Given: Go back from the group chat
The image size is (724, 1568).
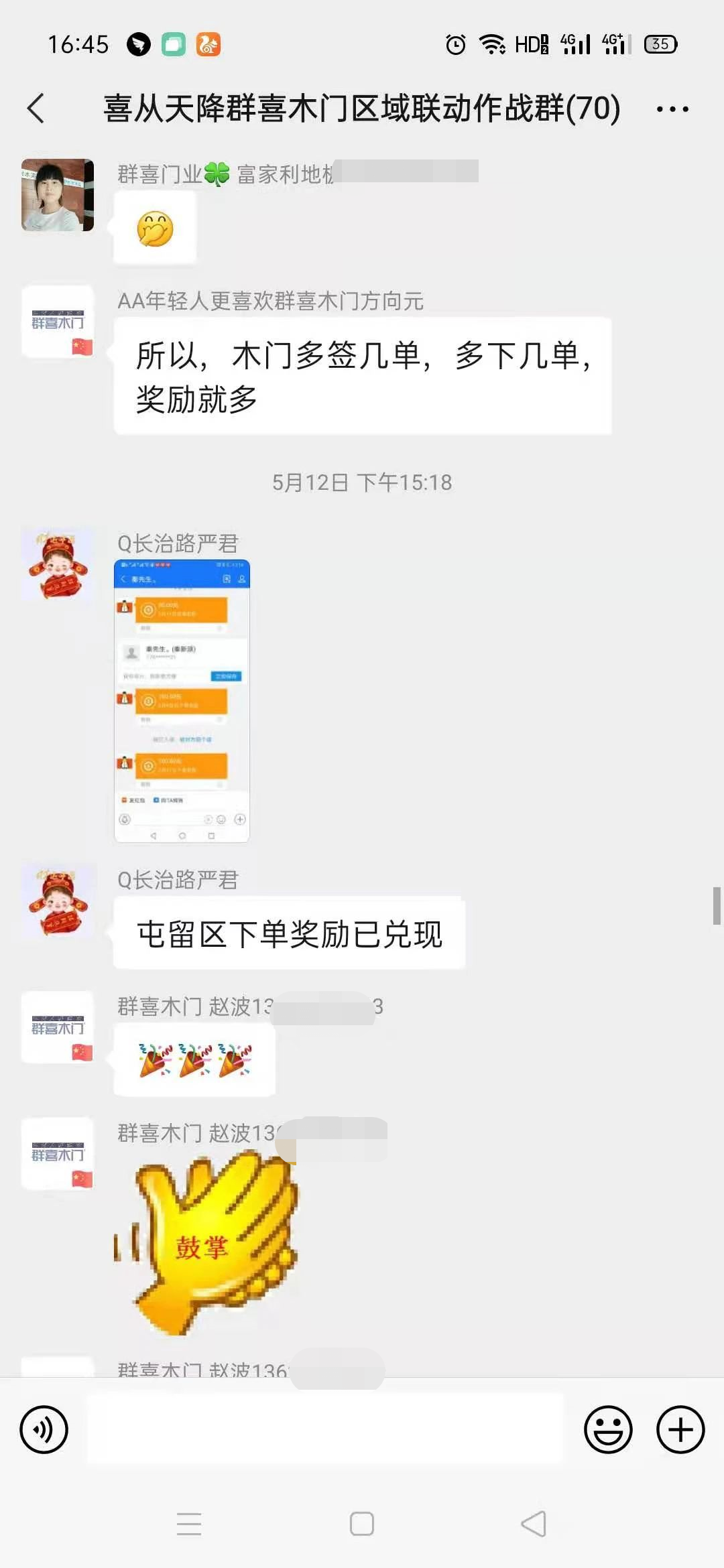Looking at the screenshot, I should pos(36,109).
